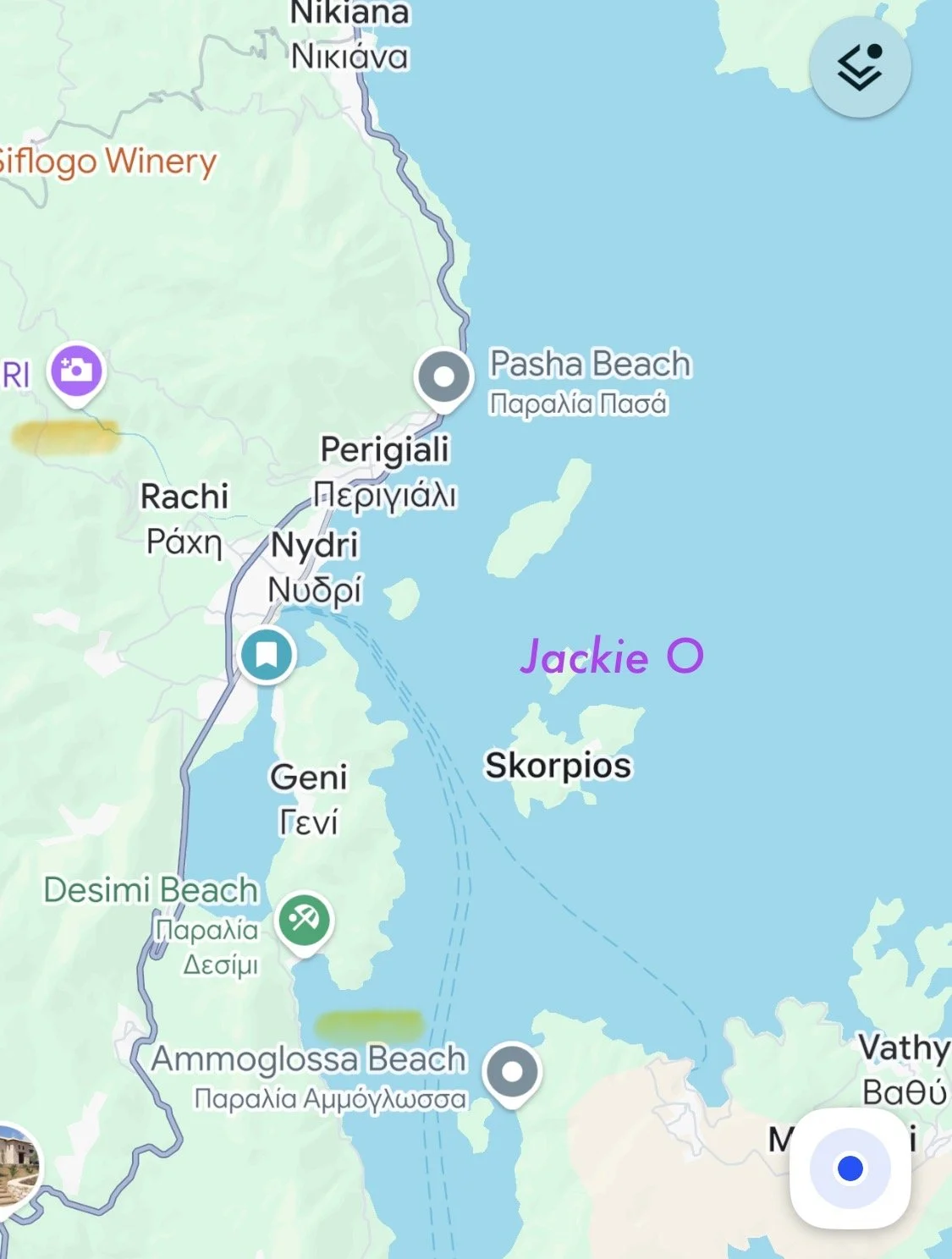Screen dimensions: 952x1259
Task: Open the Ammoglossa Beach pin
Action: click(x=512, y=1074)
